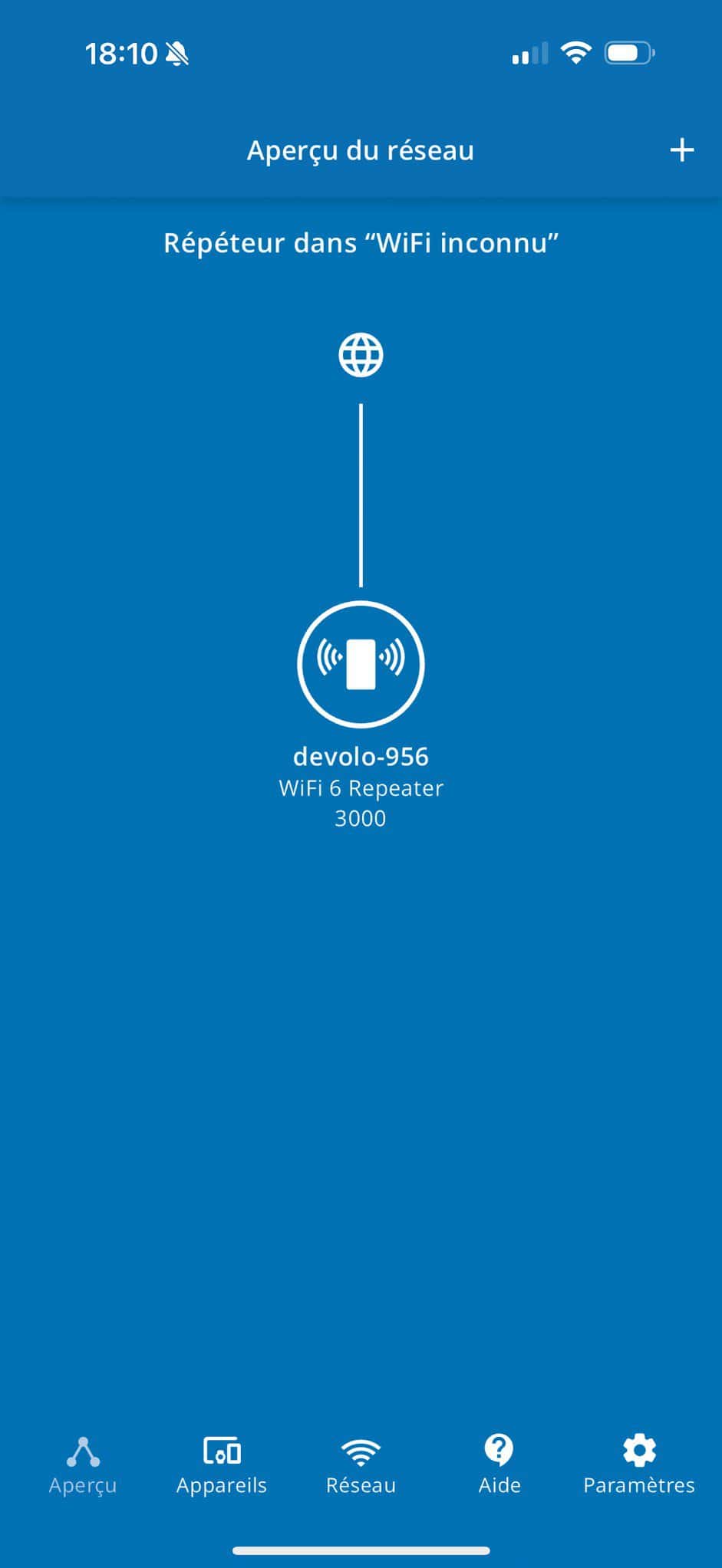The height and width of the screenshot is (1568, 722).
Task: Select the Aperçu tab
Action: [x=83, y=1465]
